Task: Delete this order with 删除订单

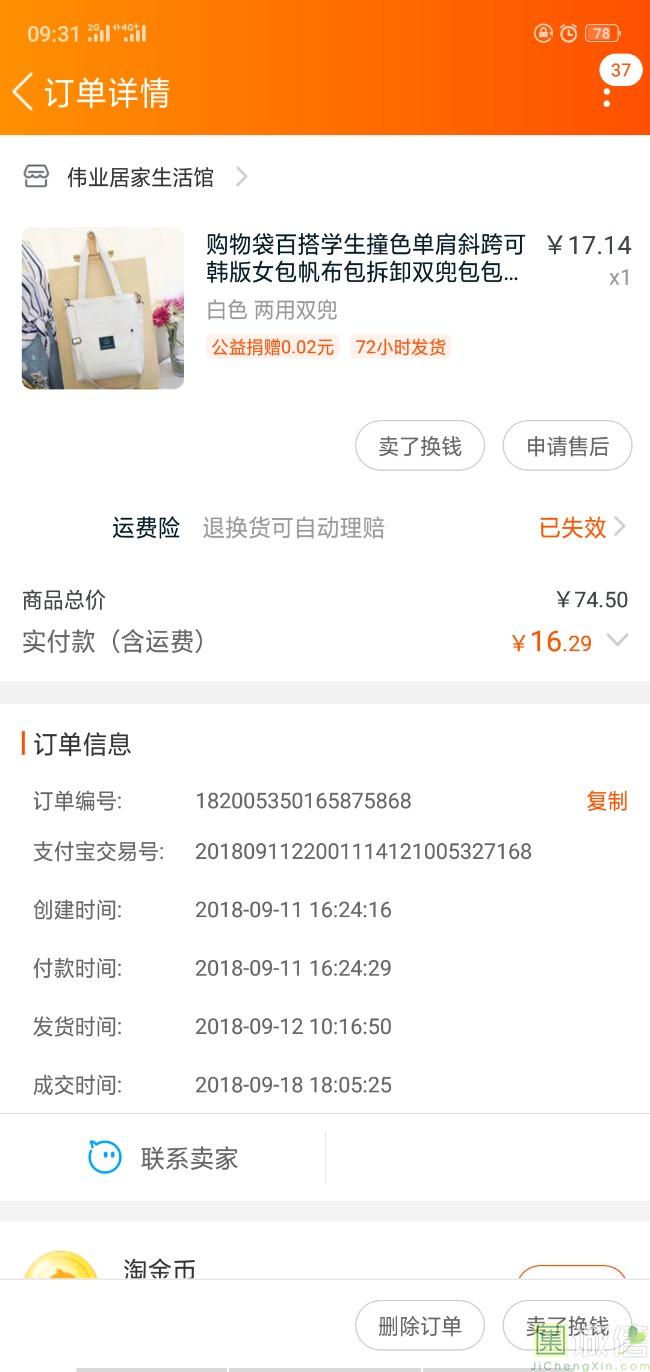Action: click(420, 1326)
